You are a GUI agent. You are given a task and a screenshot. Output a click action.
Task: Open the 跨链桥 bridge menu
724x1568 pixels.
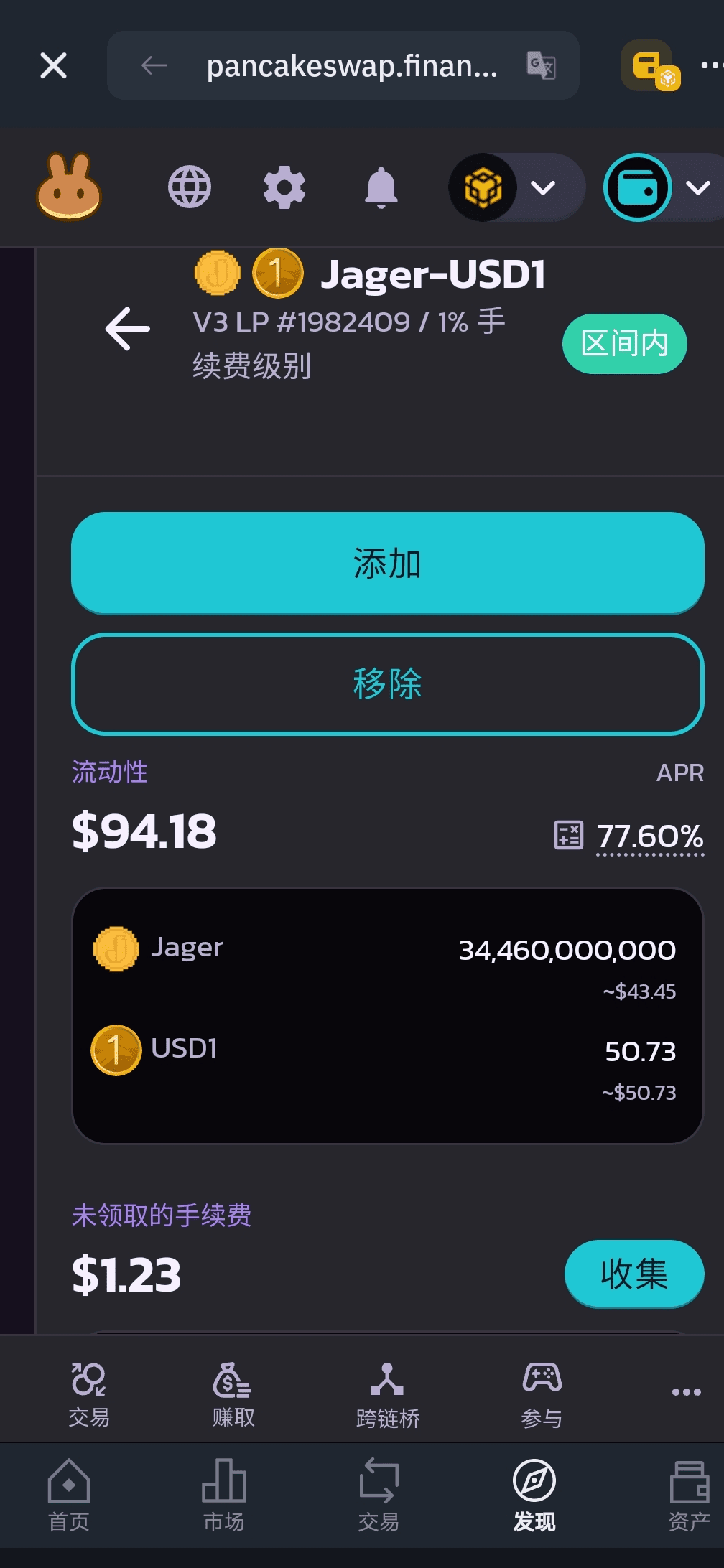387,1393
